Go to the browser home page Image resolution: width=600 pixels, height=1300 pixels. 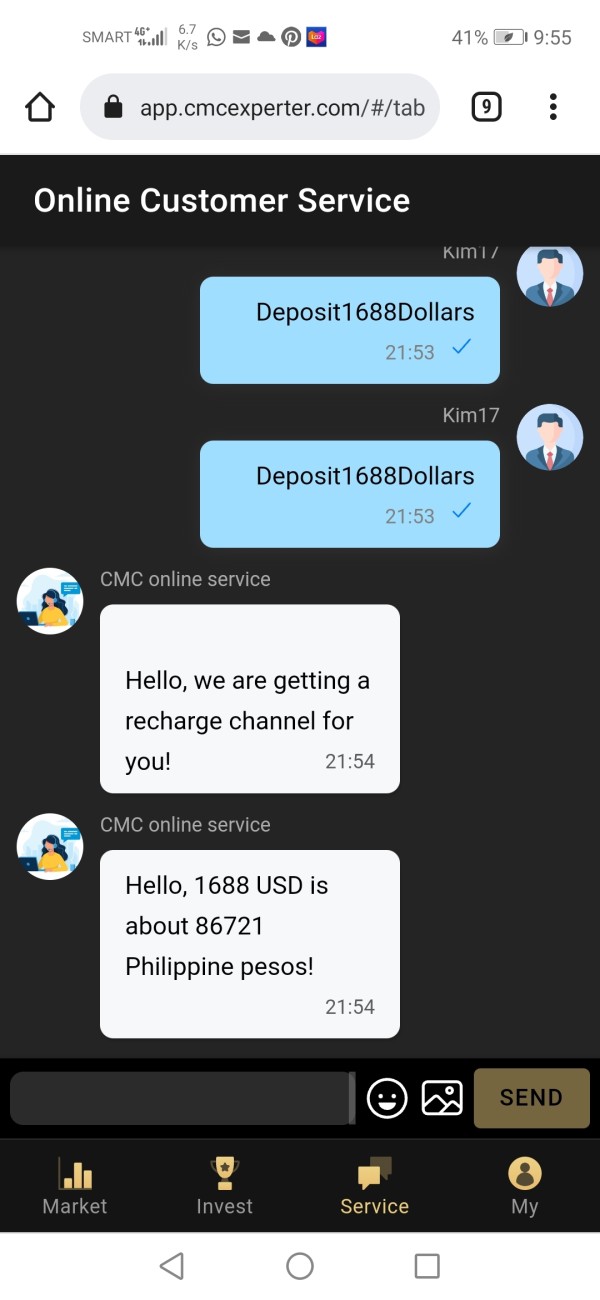pyautogui.click(x=40, y=107)
